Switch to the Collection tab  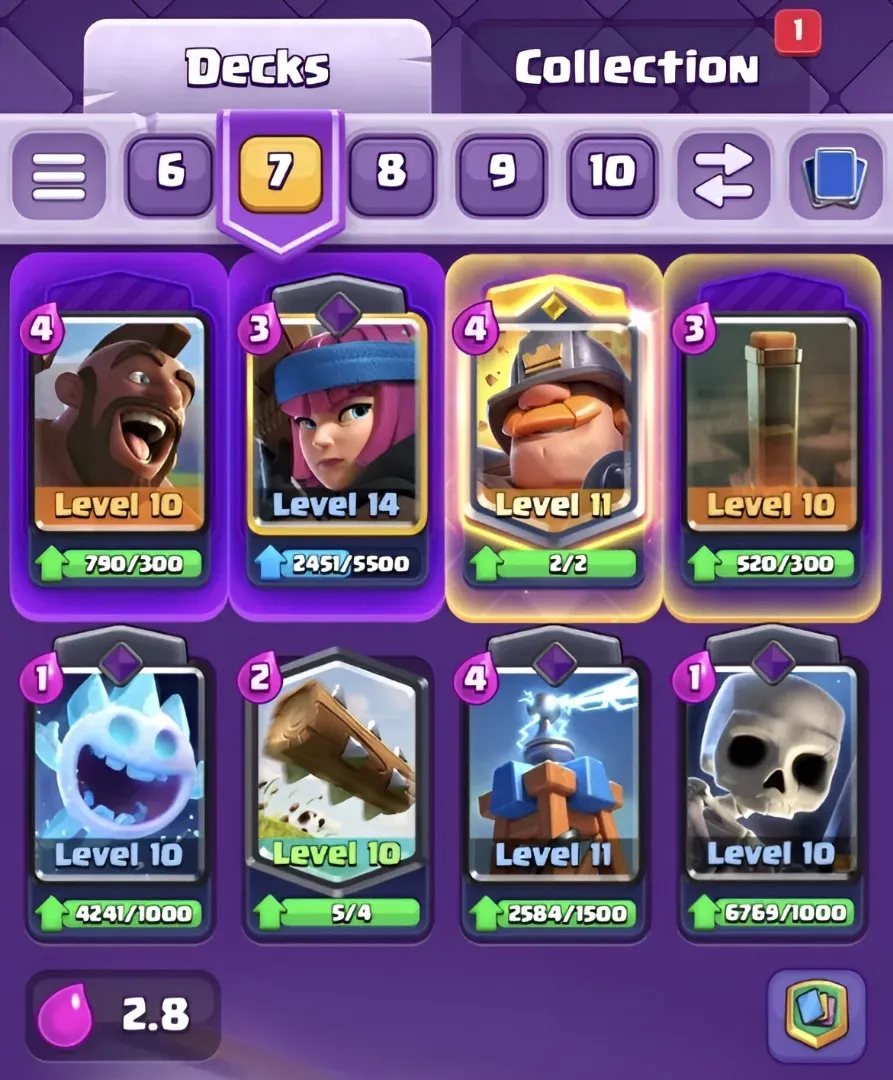coord(636,67)
